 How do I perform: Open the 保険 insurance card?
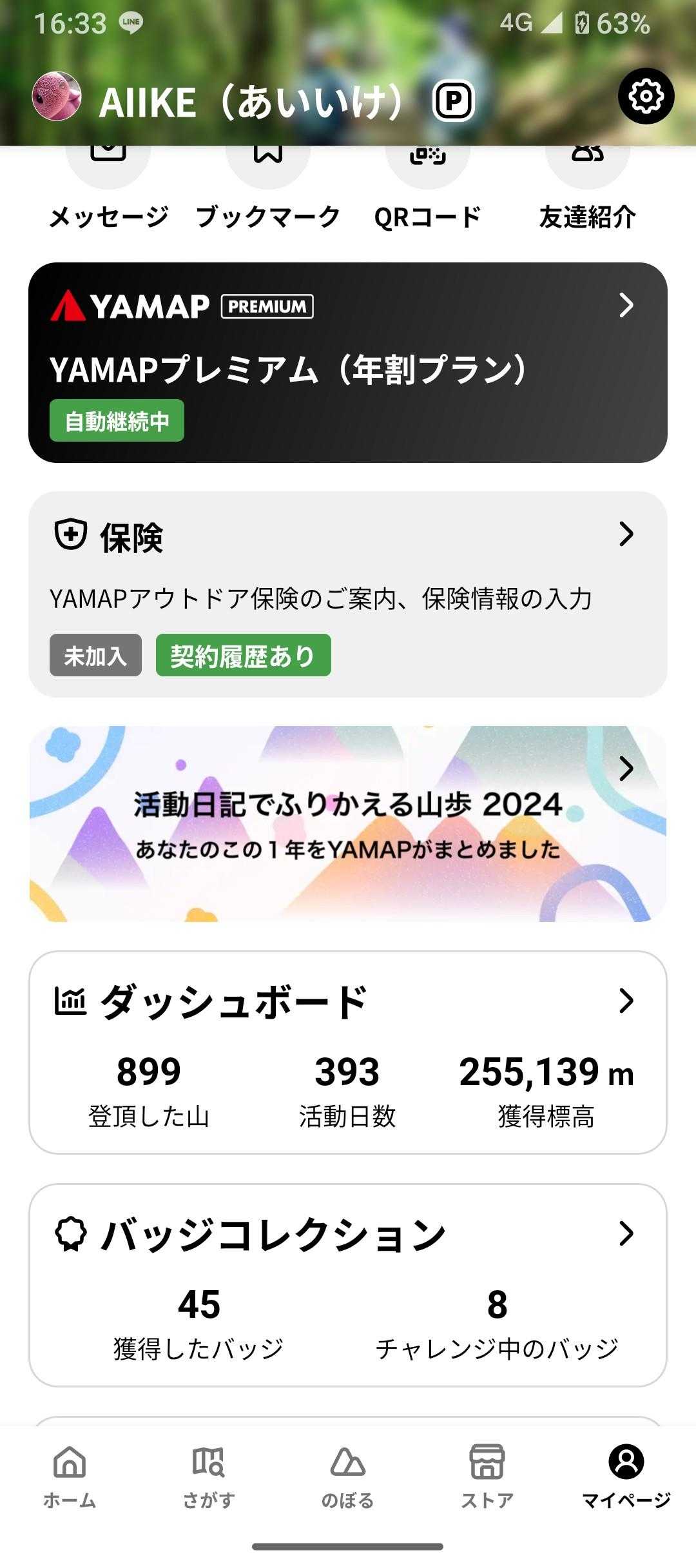coord(348,594)
